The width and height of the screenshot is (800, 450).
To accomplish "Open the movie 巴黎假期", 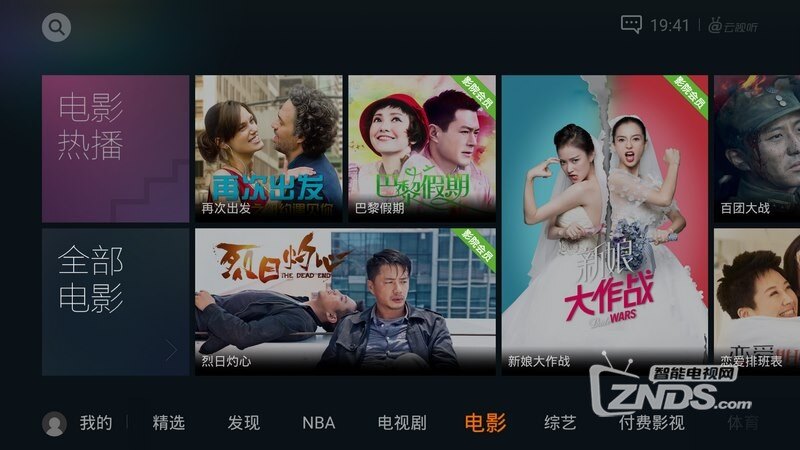I will pyautogui.click(x=421, y=148).
